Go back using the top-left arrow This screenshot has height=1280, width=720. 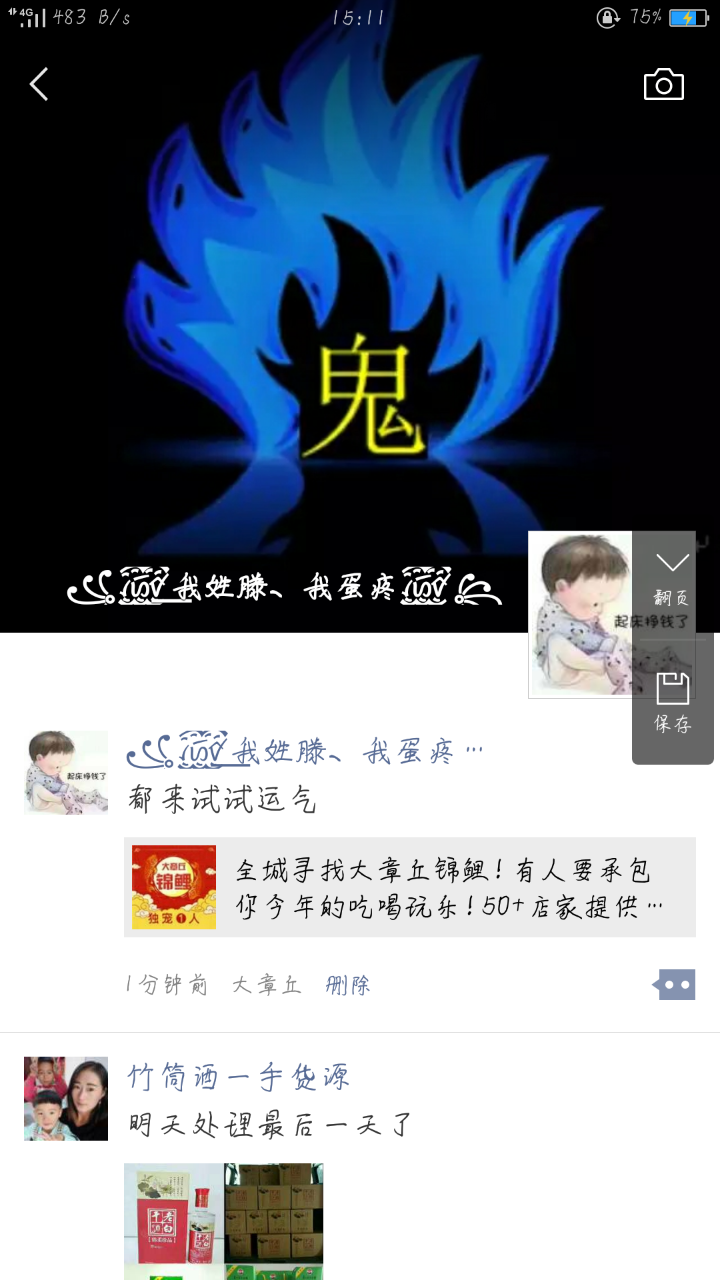39,85
